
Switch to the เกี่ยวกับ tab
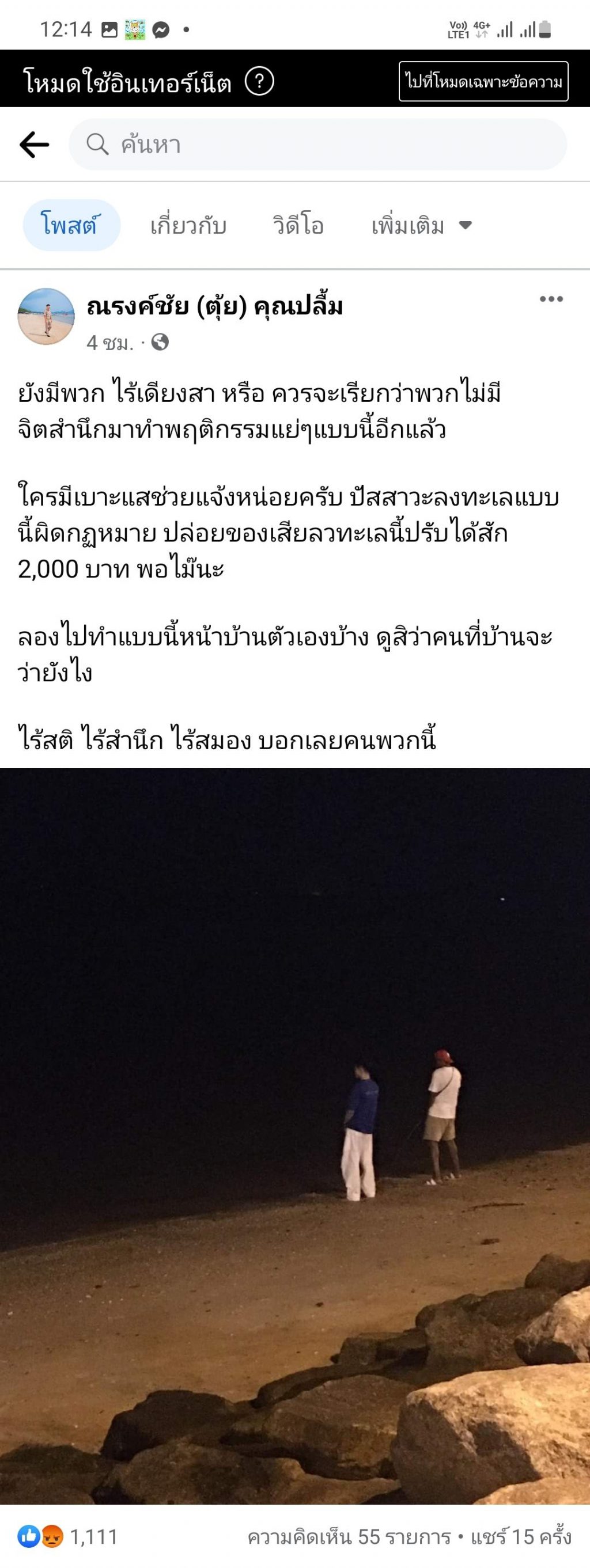tap(188, 226)
